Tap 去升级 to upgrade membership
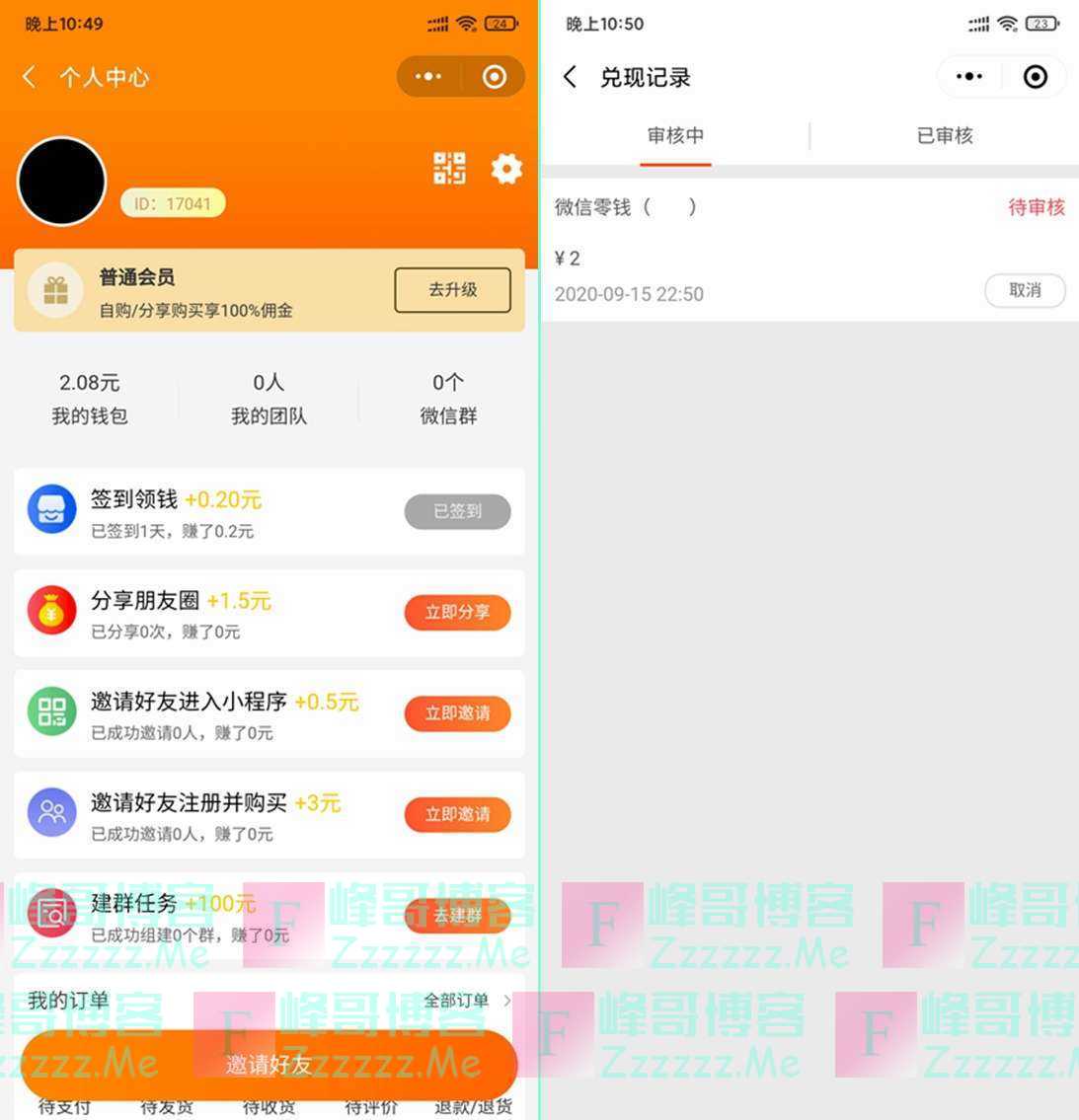Viewport: 1079px width, 1120px height. click(452, 290)
